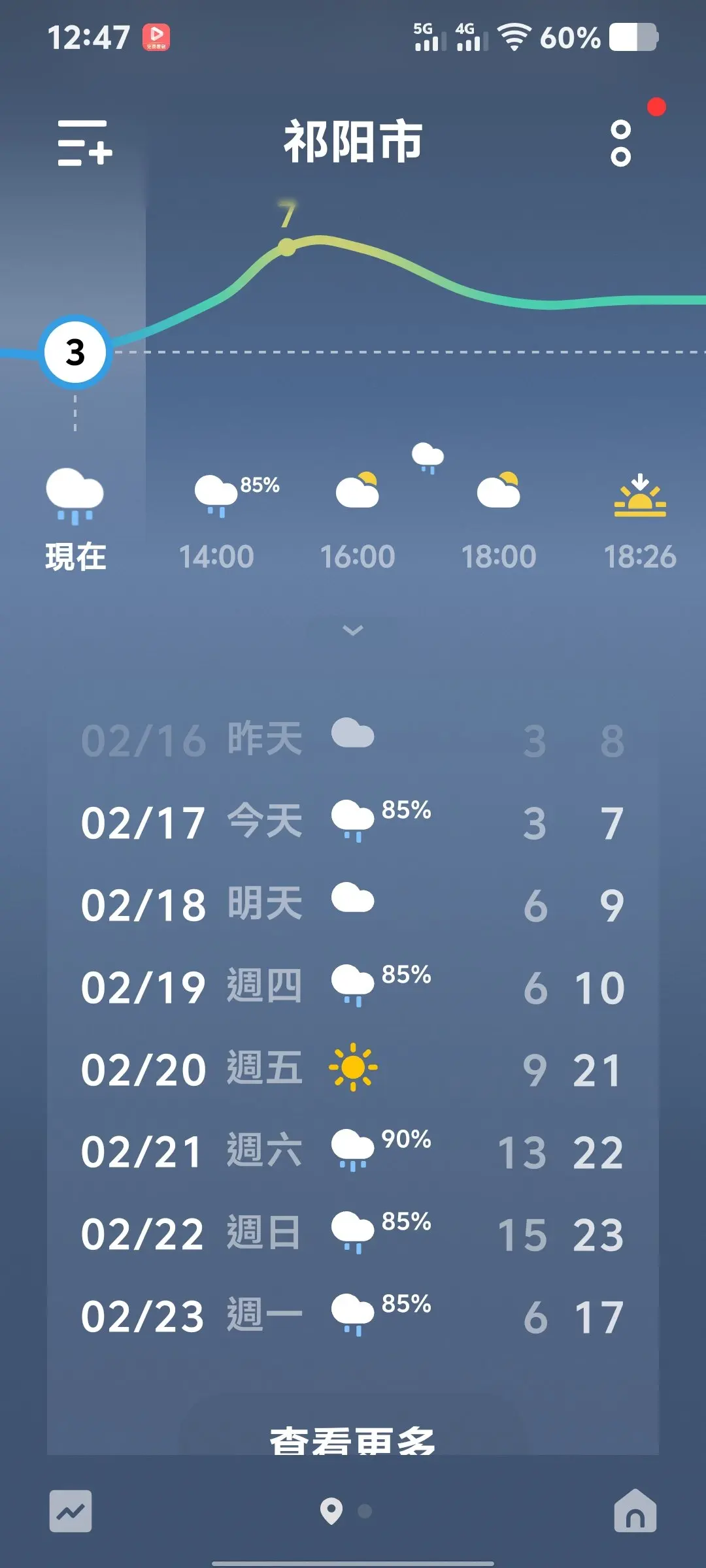Select the 02/21 週六 forecast row
Image resolution: width=706 pixels, height=1568 pixels.
(353, 1152)
